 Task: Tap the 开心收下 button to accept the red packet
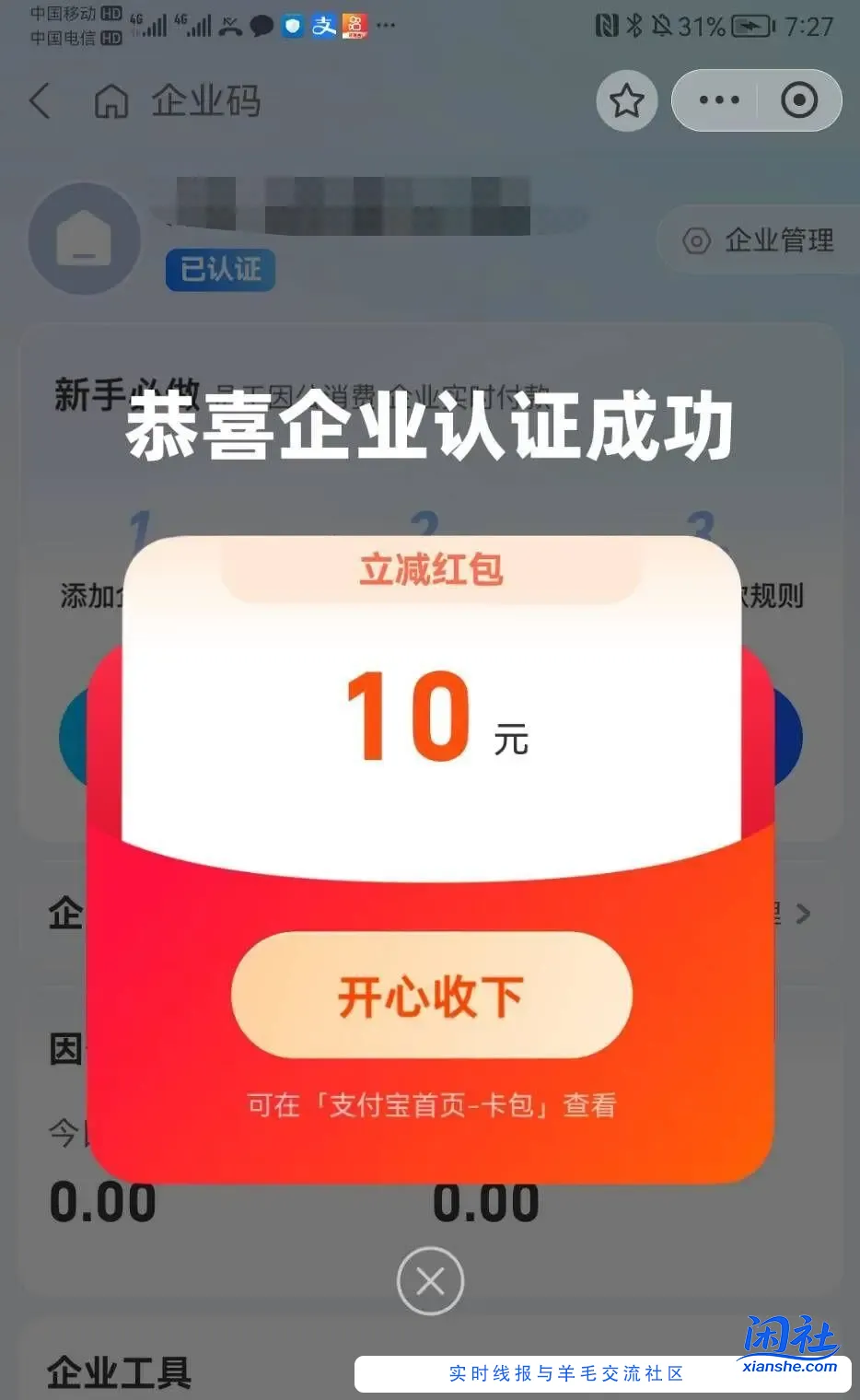coord(431,996)
